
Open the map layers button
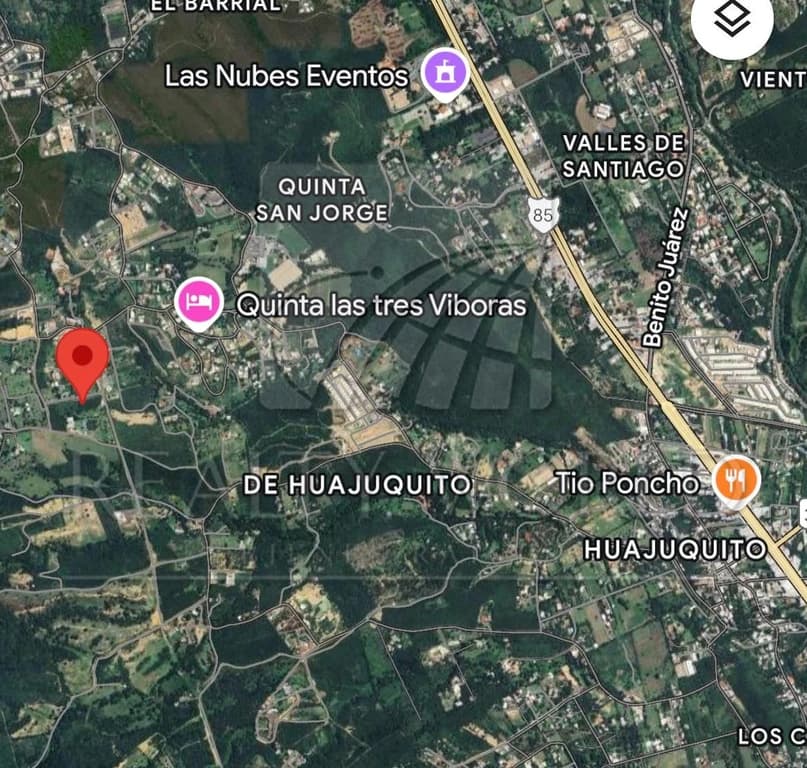click(x=733, y=20)
